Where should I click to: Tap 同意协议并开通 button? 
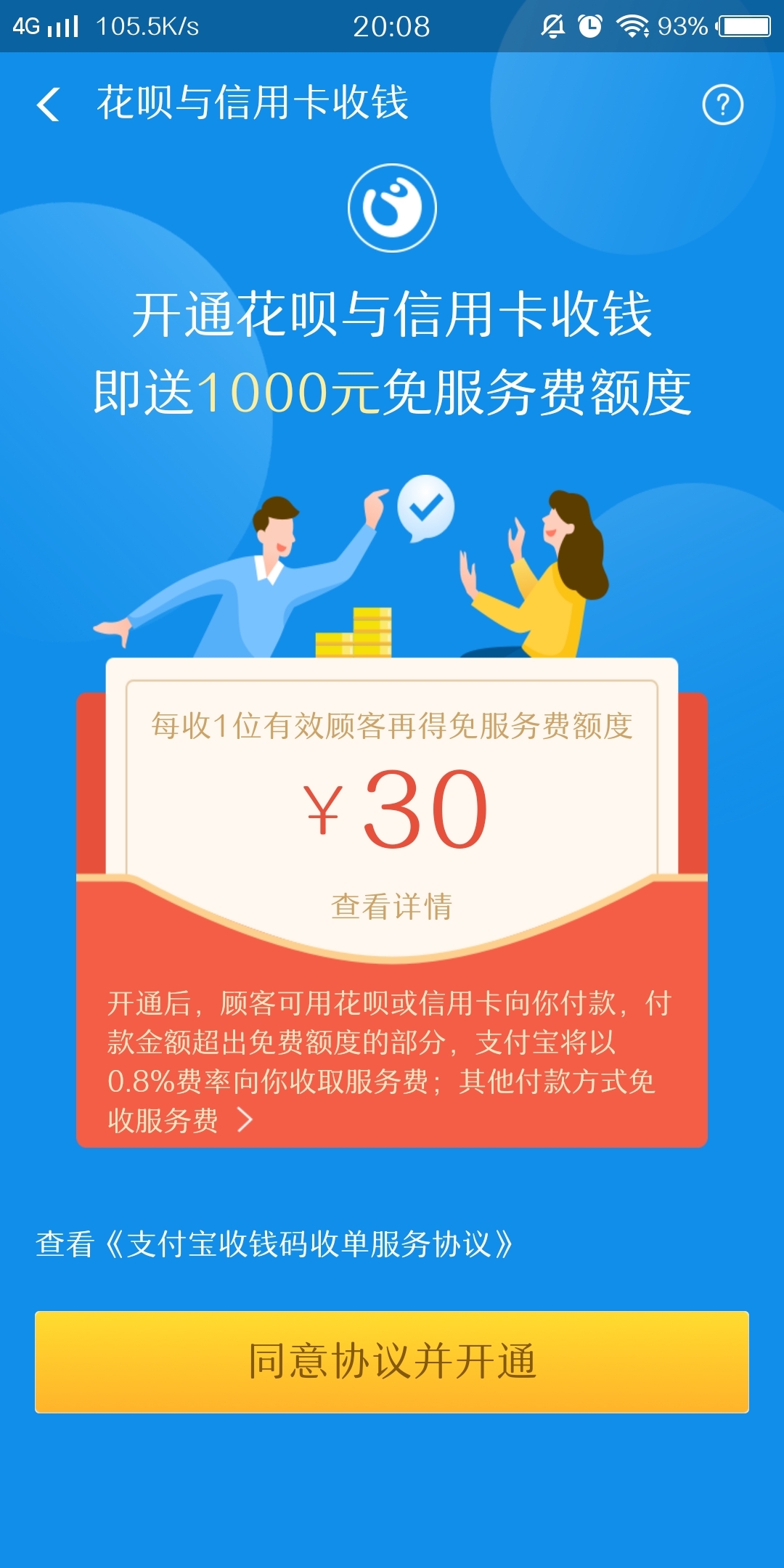click(x=392, y=1362)
